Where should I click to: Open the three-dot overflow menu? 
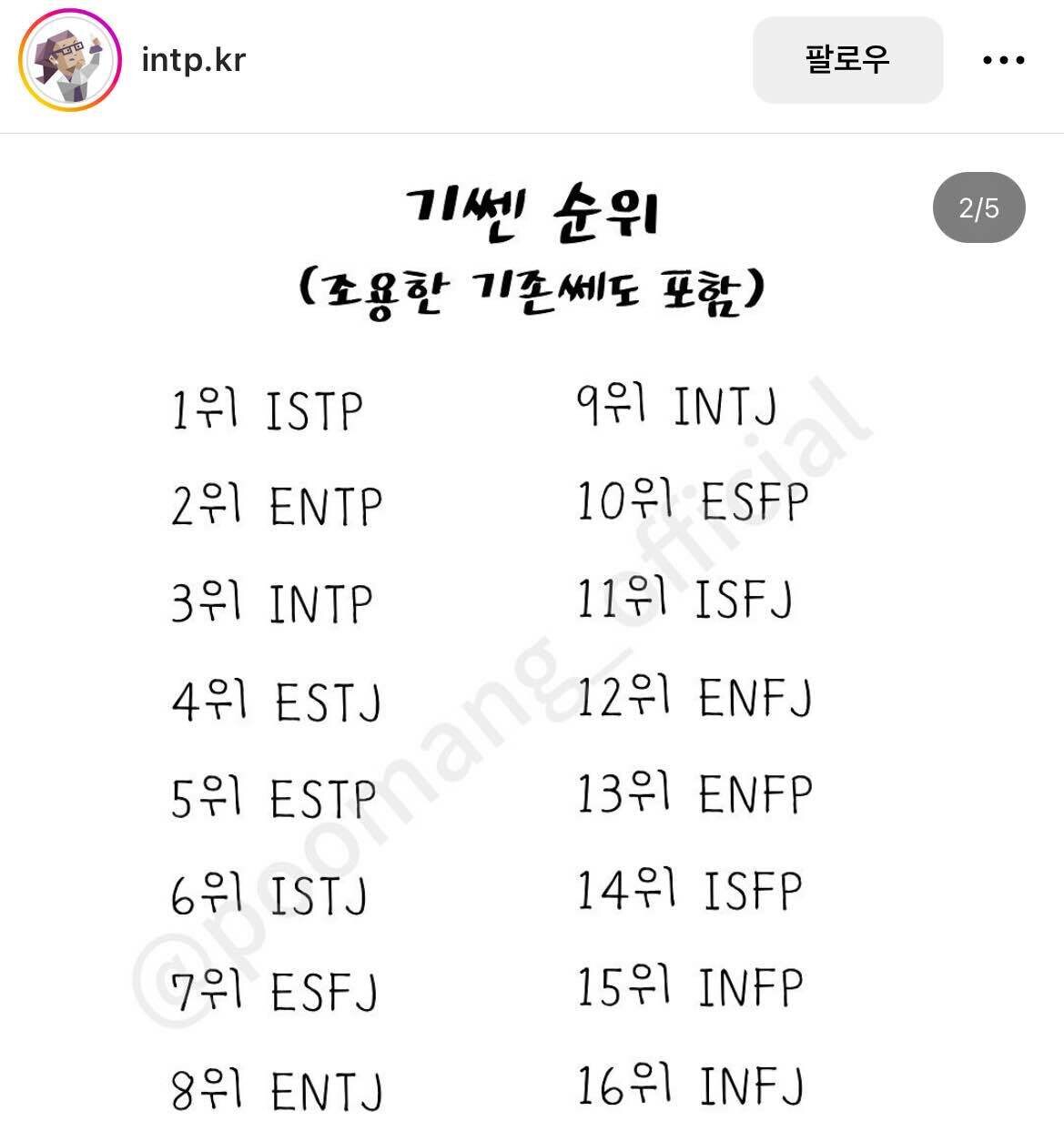click(x=1003, y=61)
